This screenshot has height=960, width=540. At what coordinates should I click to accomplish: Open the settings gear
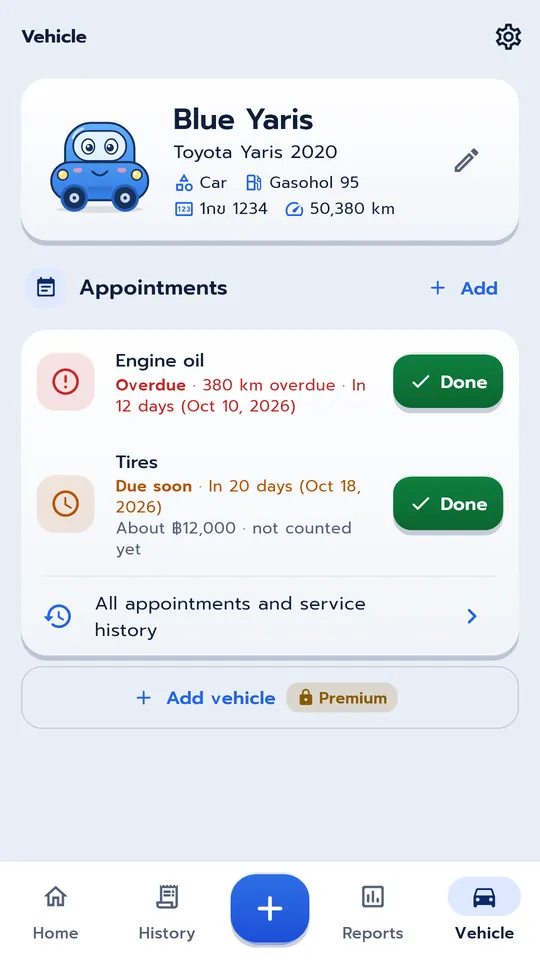[508, 37]
